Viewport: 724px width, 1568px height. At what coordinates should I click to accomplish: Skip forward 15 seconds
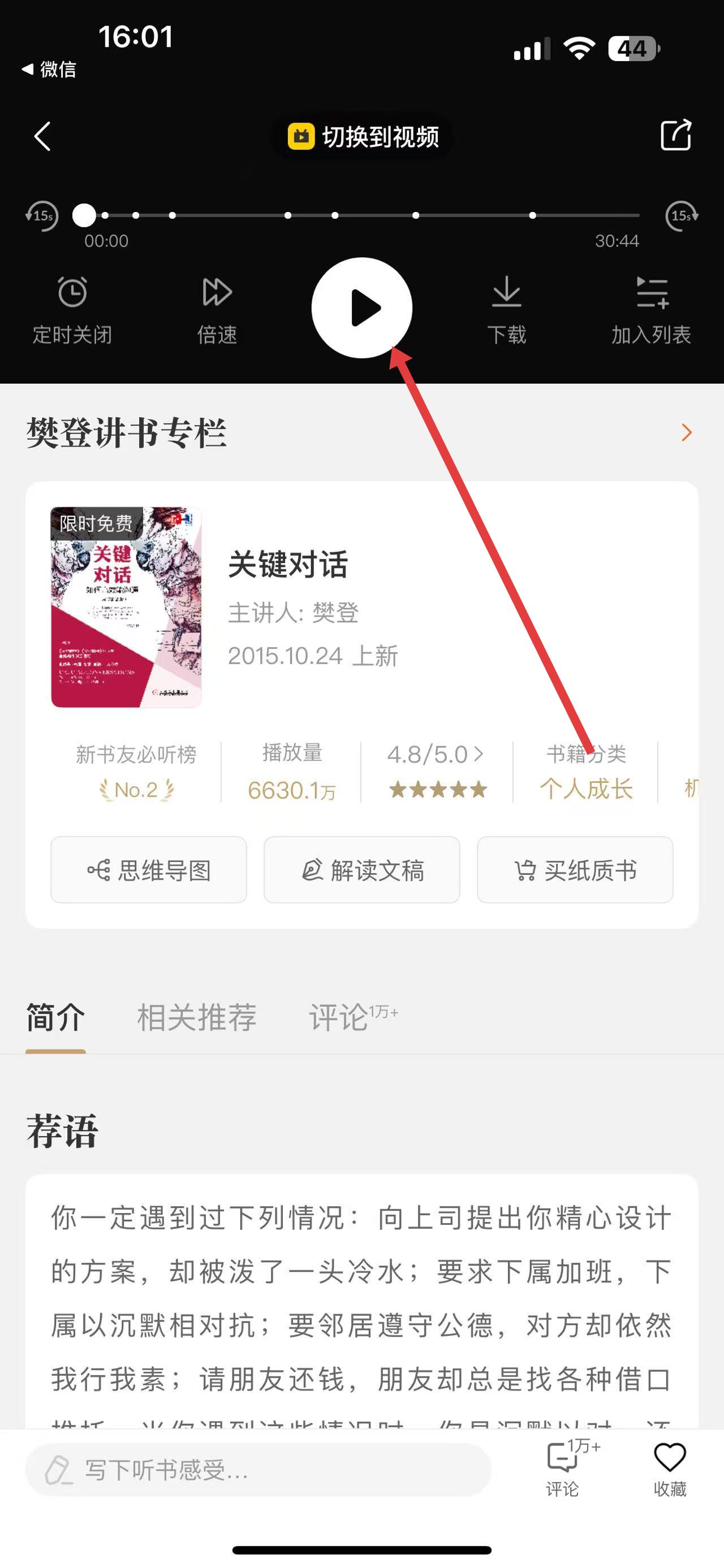(682, 215)
